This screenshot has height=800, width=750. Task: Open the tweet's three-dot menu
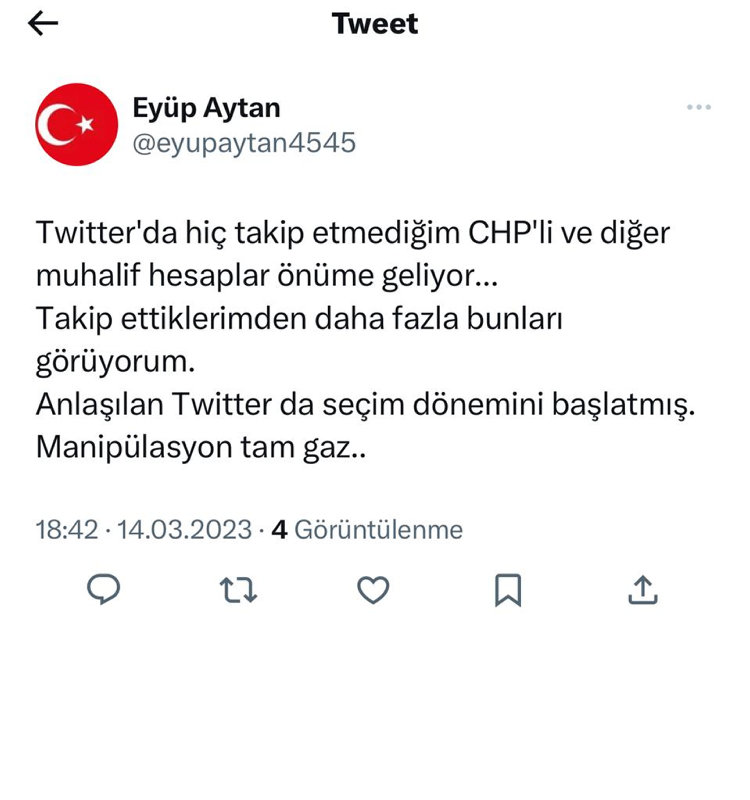(x=697, y=108)
